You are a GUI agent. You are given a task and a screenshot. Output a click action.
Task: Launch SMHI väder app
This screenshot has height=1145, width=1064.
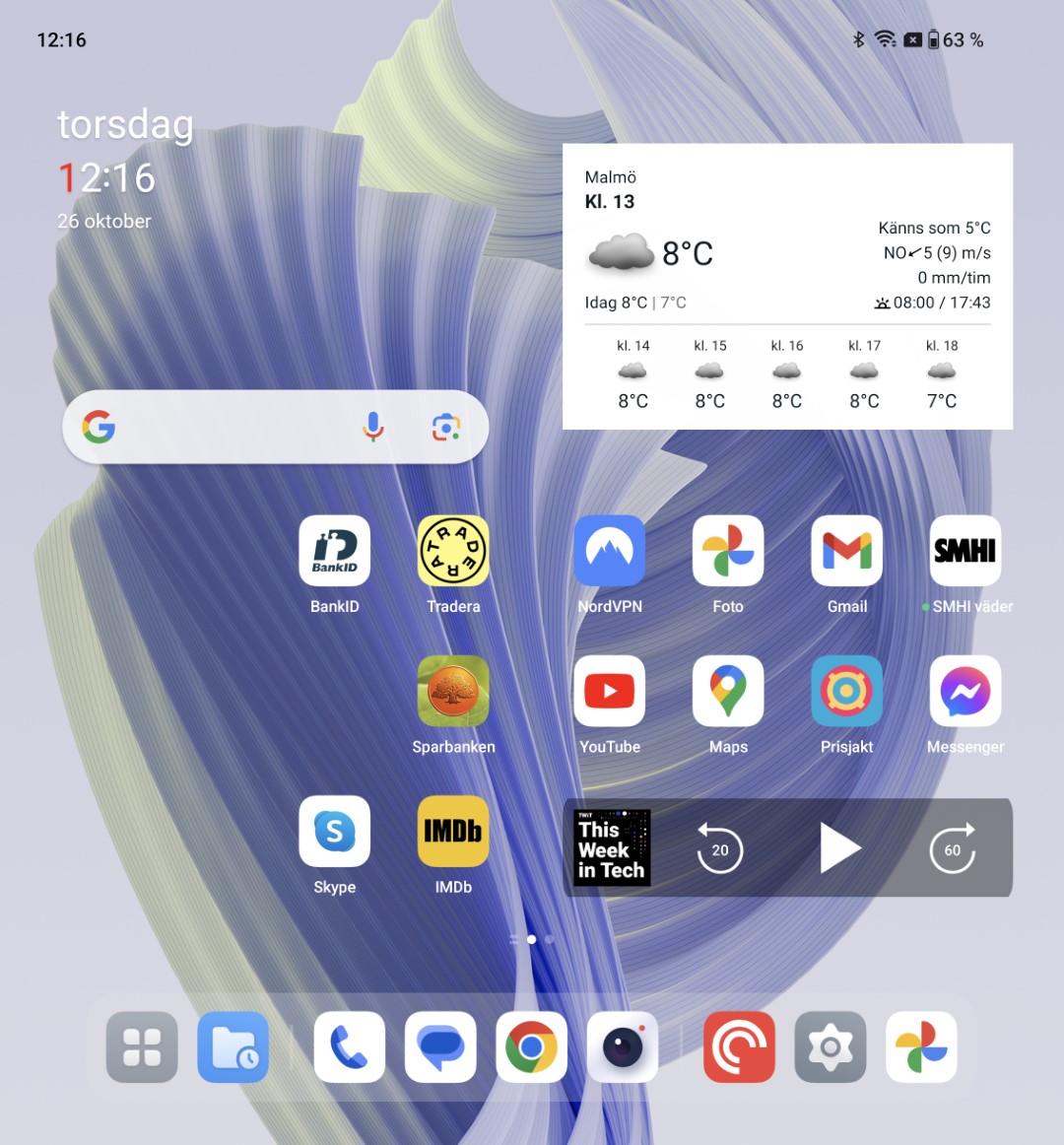click(x=965, y=551)
